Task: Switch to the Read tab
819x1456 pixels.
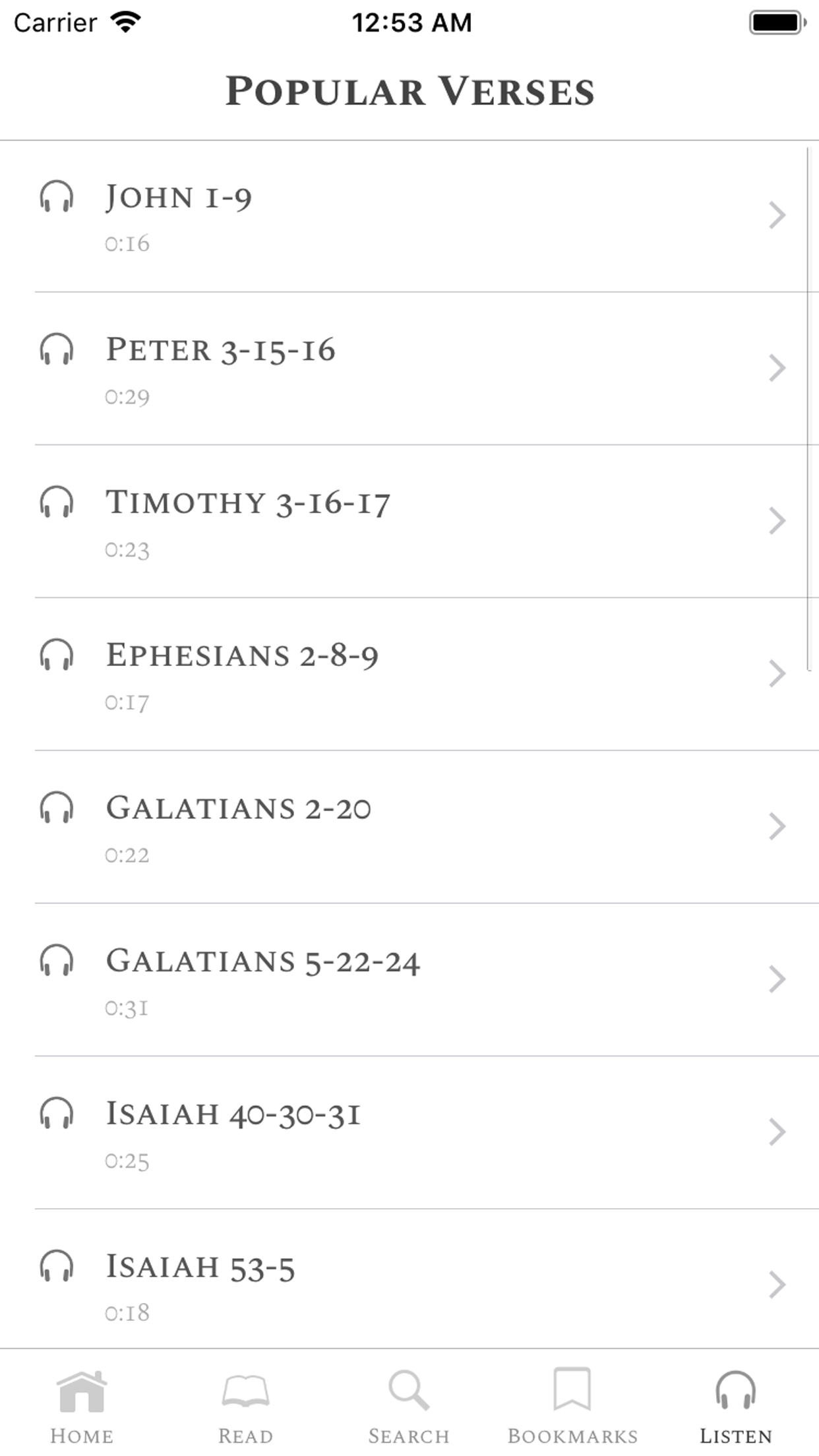Action: pos(245,1406)
